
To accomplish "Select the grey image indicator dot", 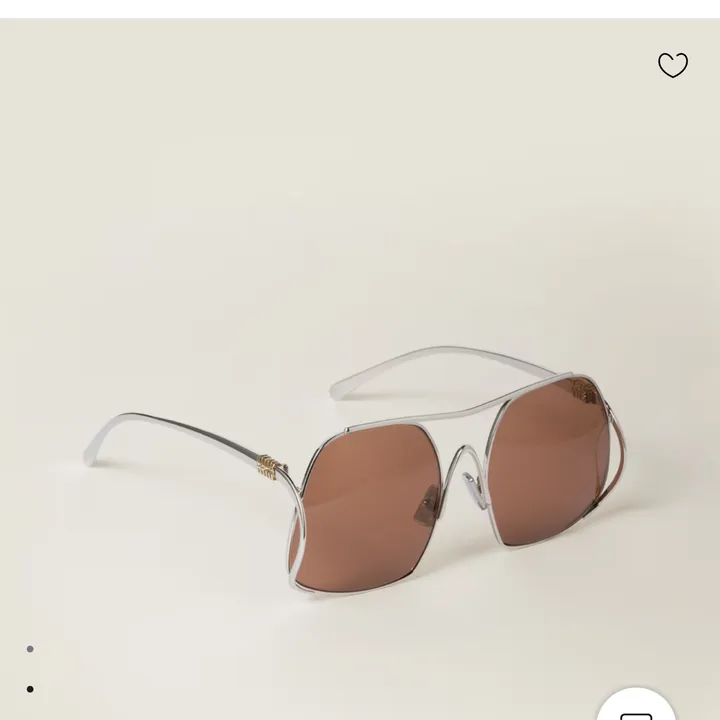I will pyautogui.click(x=30, y=649).
